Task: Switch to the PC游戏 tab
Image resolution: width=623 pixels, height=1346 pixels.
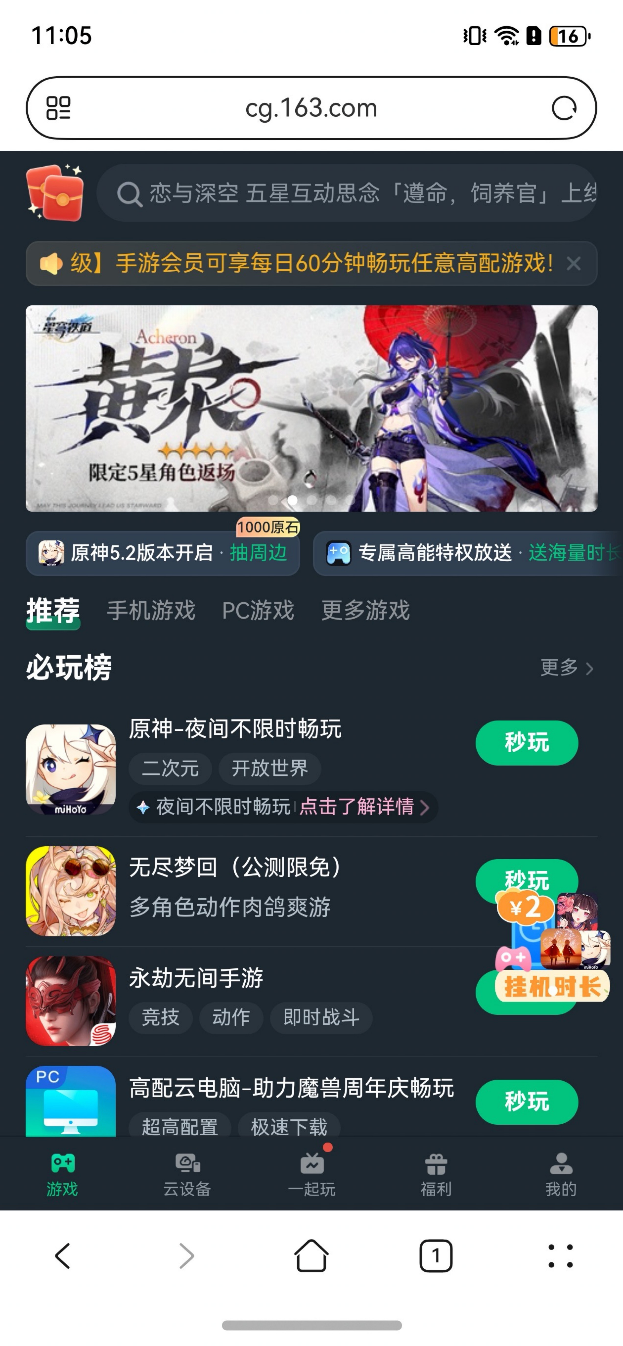Action: pos(258,610)
